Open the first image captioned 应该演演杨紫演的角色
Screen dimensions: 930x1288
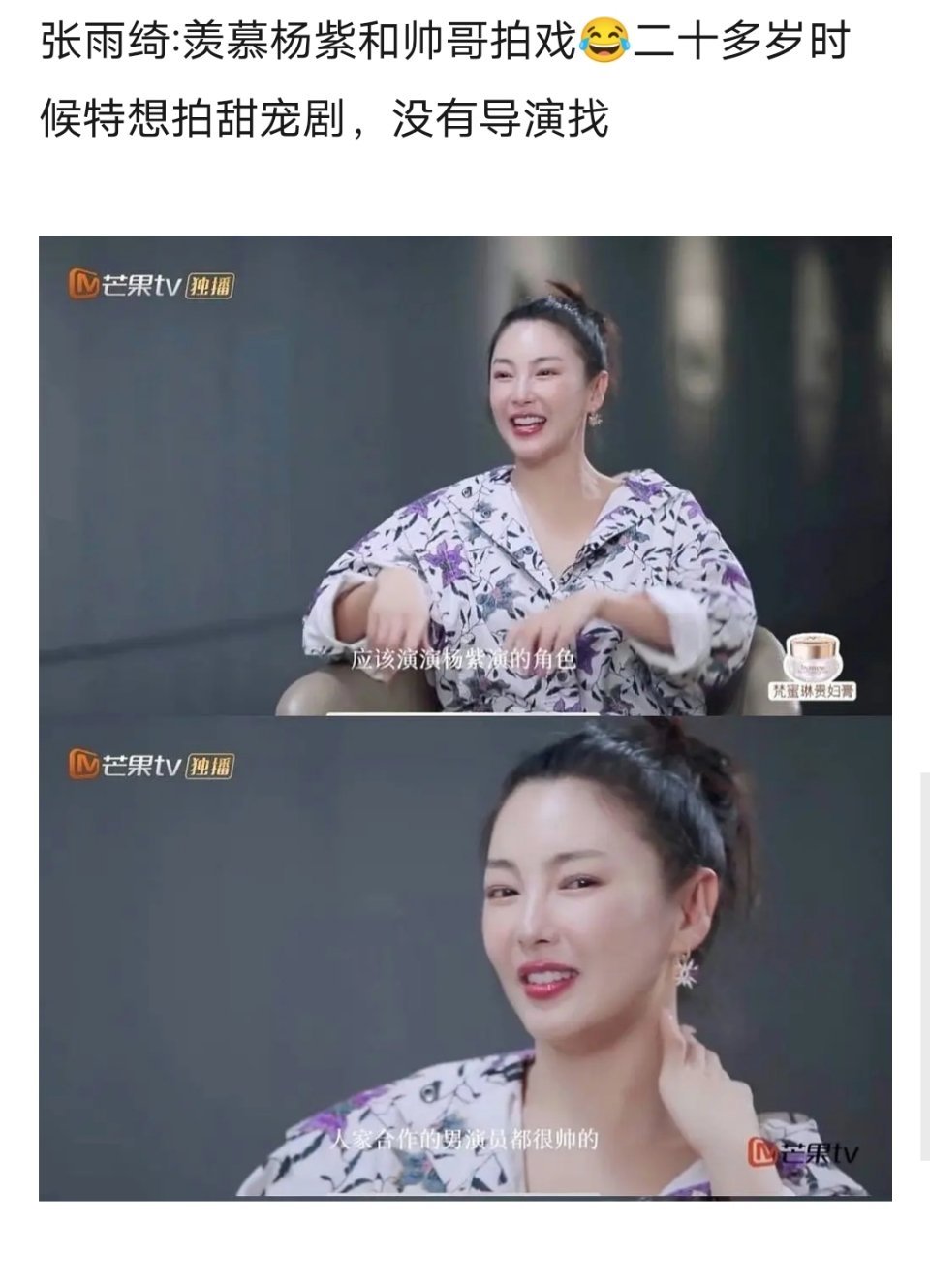click(465, 475)
